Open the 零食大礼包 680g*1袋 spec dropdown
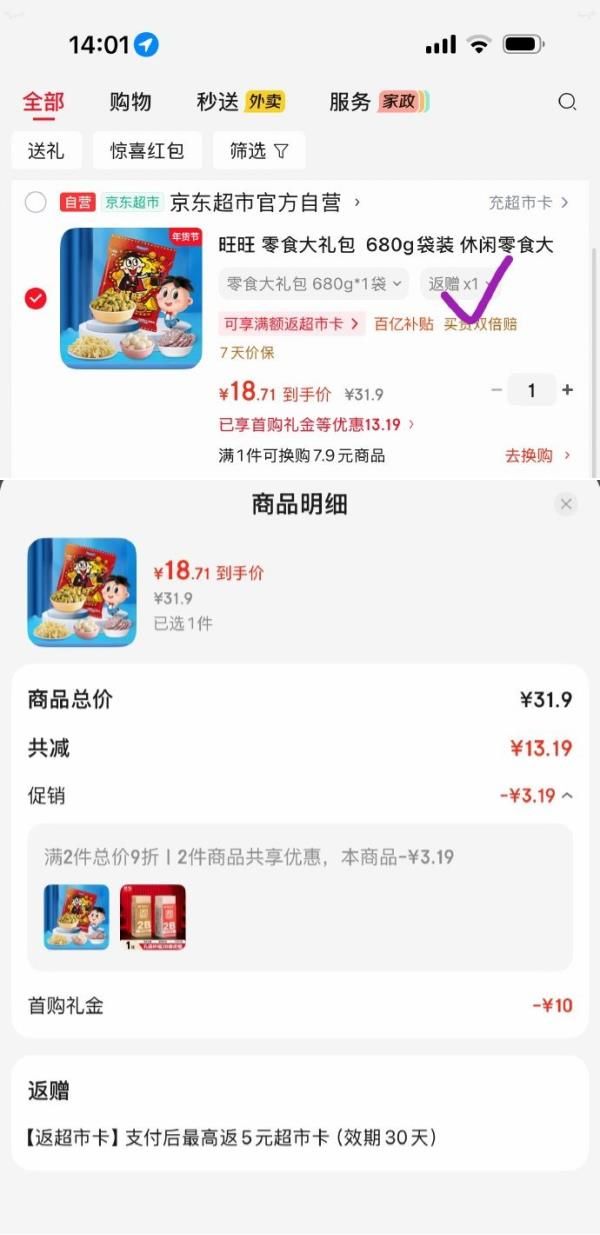Image resolution: width=600 pixels, height=1235 pixels. point(313,284)
